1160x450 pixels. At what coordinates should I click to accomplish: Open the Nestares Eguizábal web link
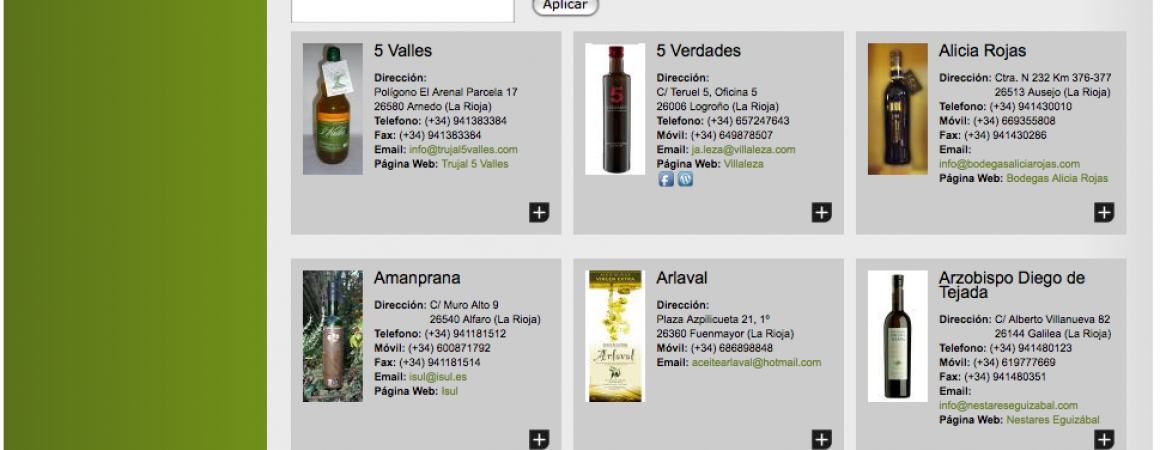(1052, 421)
